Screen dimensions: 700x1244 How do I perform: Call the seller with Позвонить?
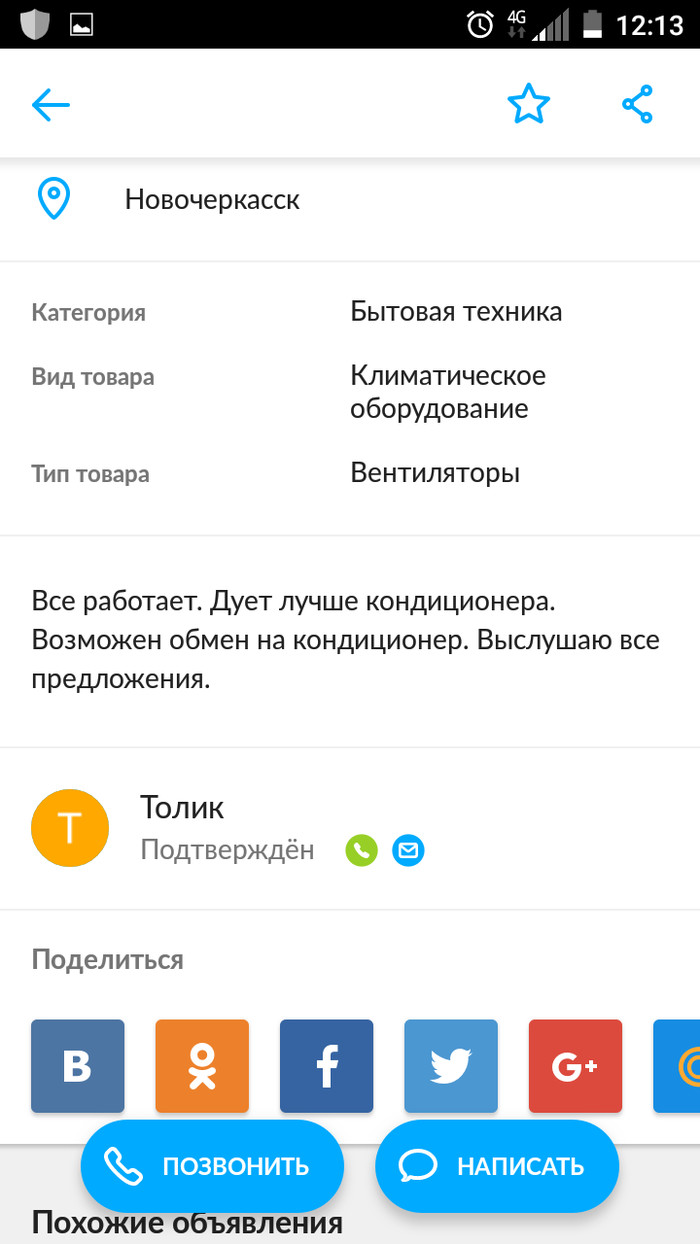click(x=212, y=1166)
